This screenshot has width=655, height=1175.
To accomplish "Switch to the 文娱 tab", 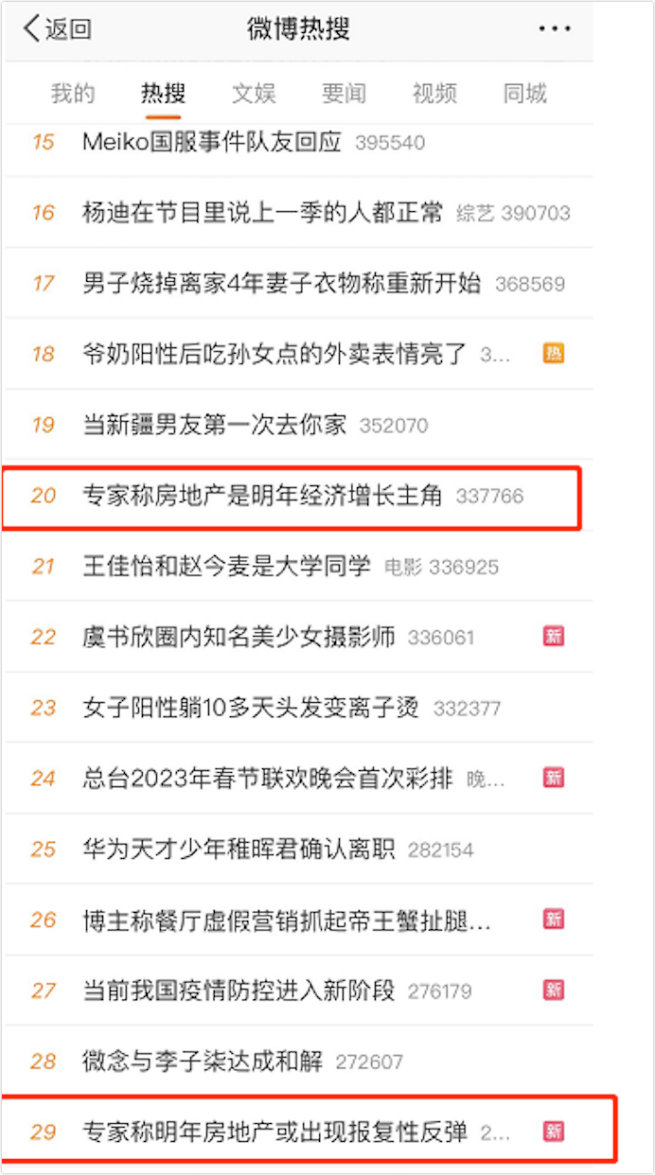I will click(254, 94).
